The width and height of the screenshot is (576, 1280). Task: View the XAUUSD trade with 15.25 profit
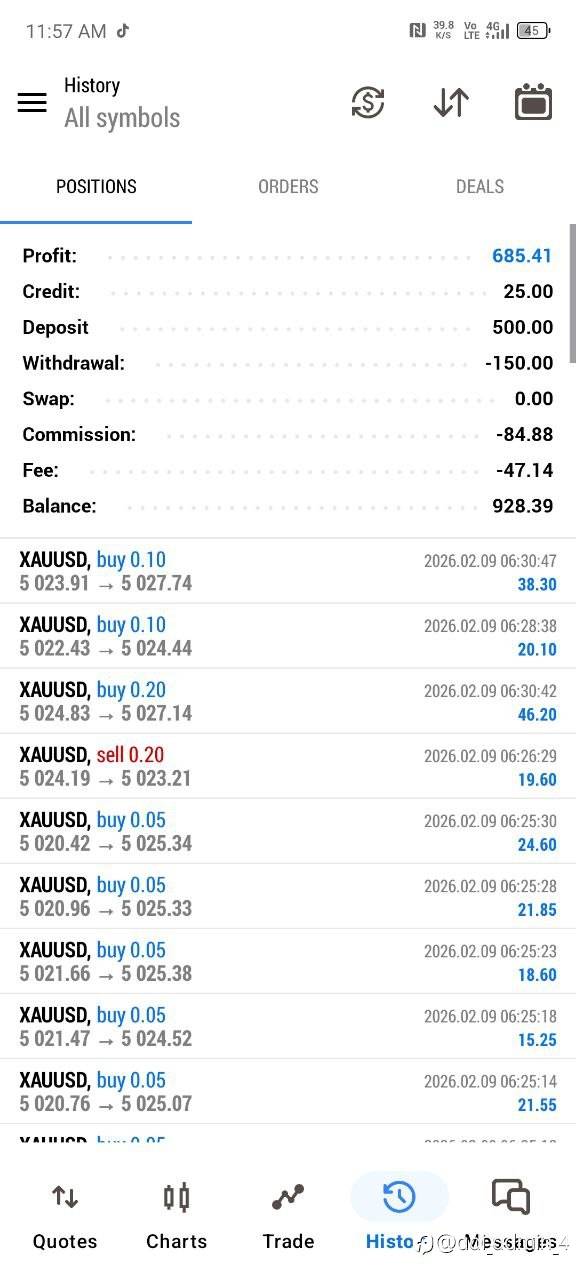(288, 1026)
